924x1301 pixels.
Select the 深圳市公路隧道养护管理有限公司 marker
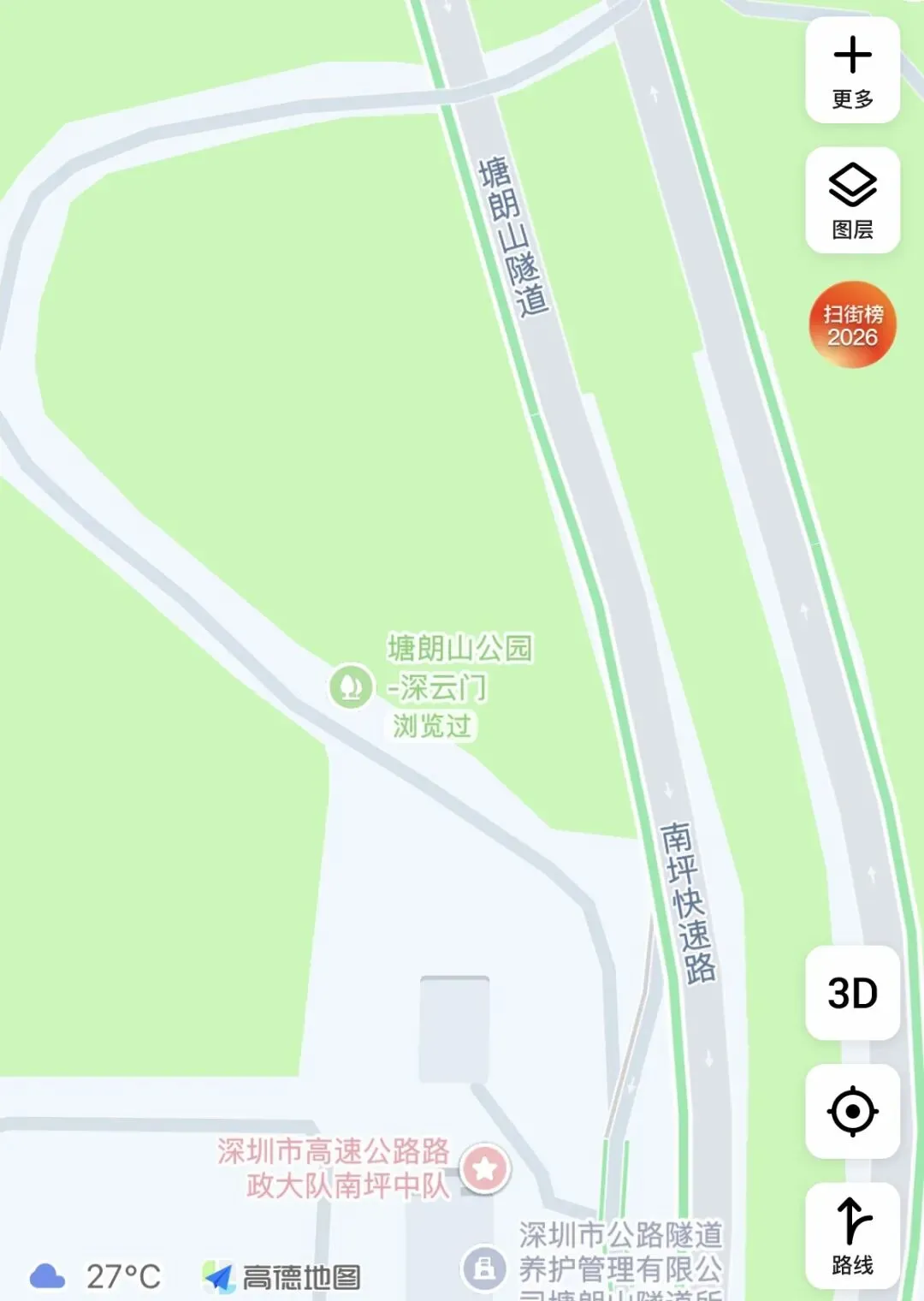484,1268
